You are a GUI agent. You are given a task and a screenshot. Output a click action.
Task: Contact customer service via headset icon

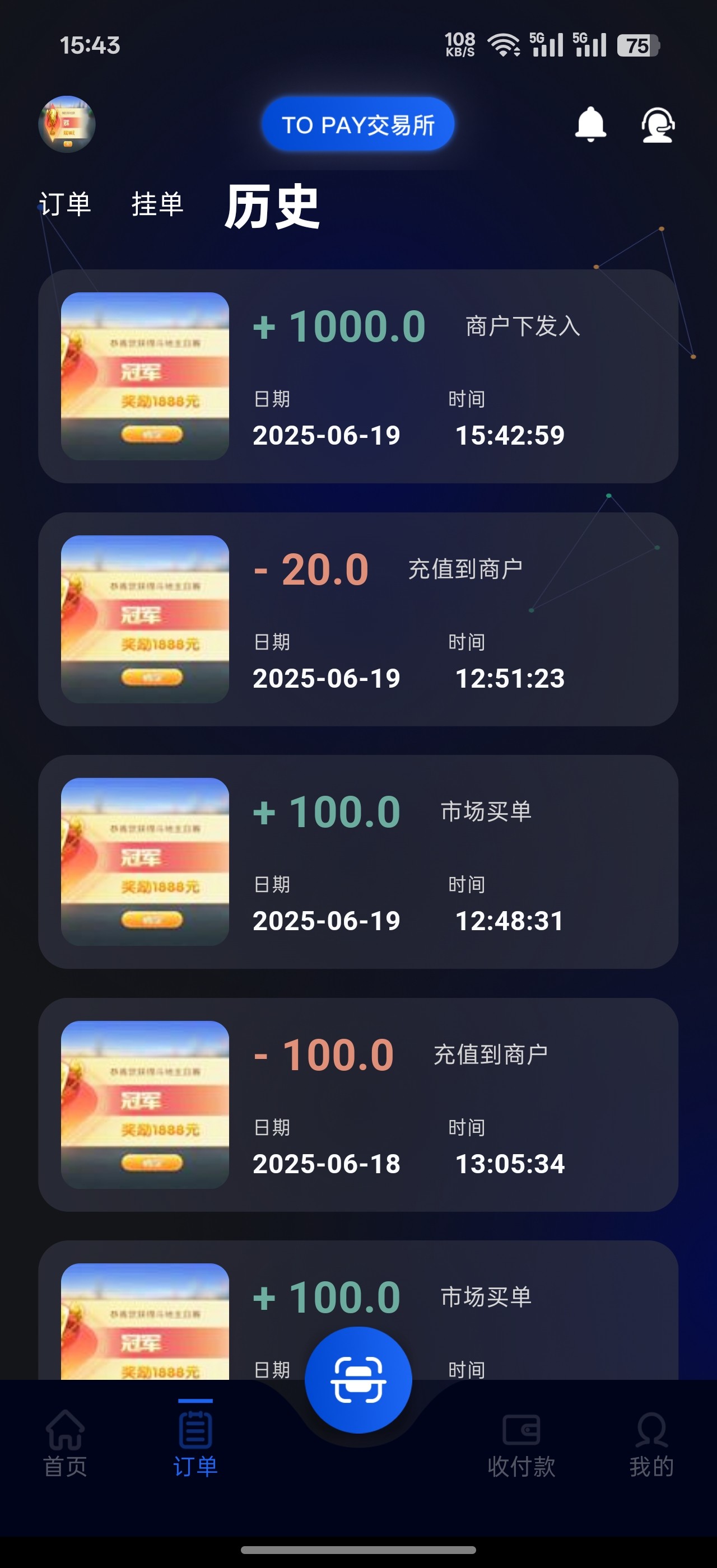[x=658, y=125]
